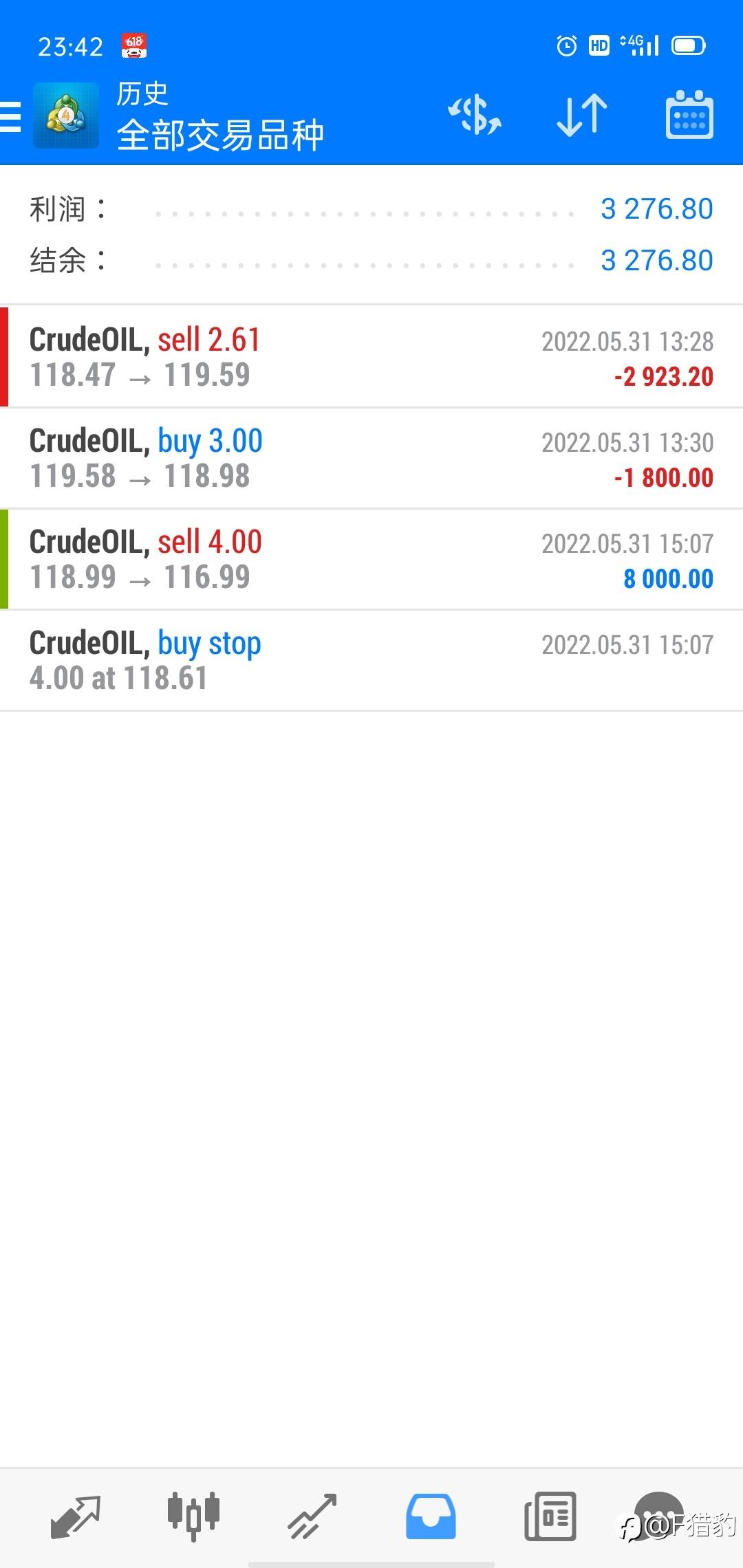Select the history inbox tab
This screenshot has width=743, height=1568.
pos(431,1516)
